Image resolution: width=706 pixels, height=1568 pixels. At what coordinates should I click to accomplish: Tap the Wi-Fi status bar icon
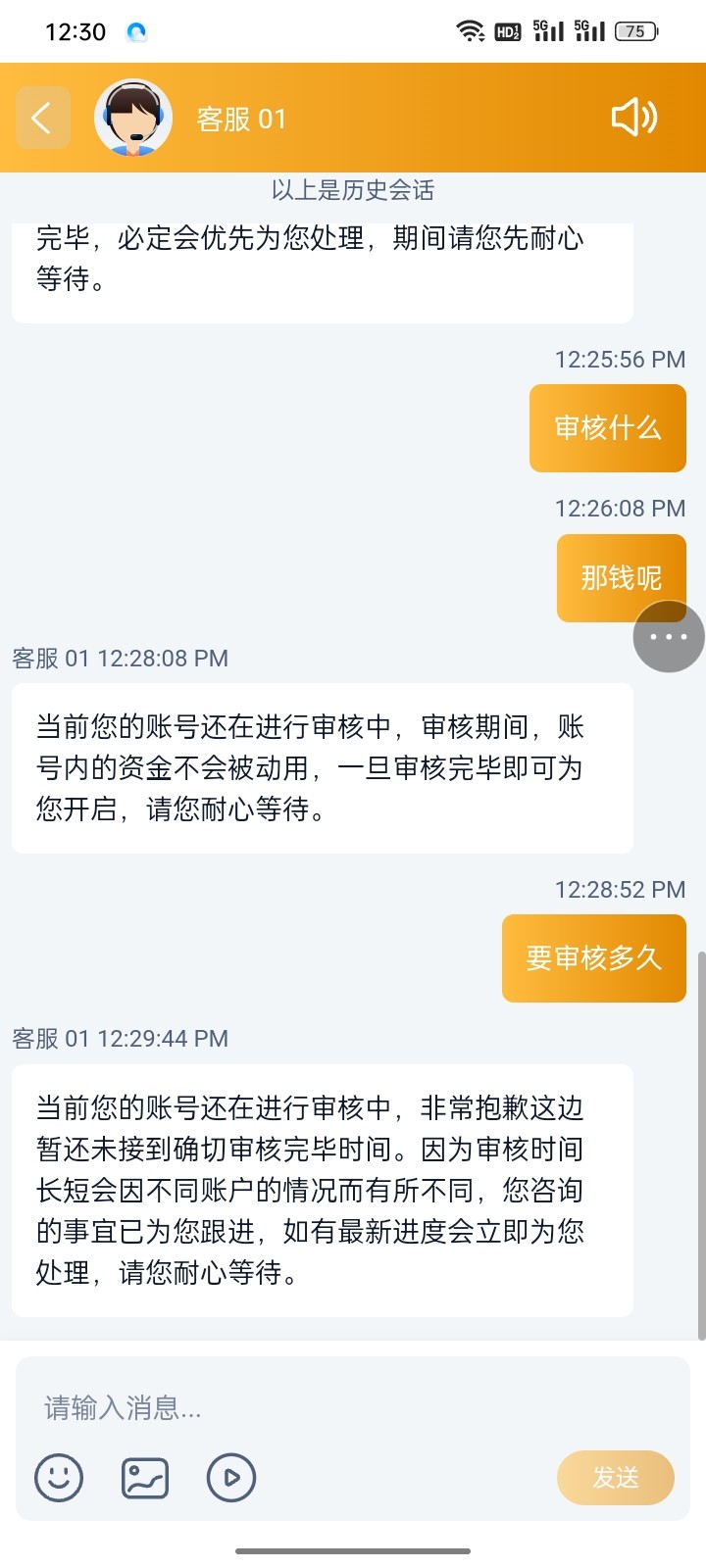coord(470,30)
